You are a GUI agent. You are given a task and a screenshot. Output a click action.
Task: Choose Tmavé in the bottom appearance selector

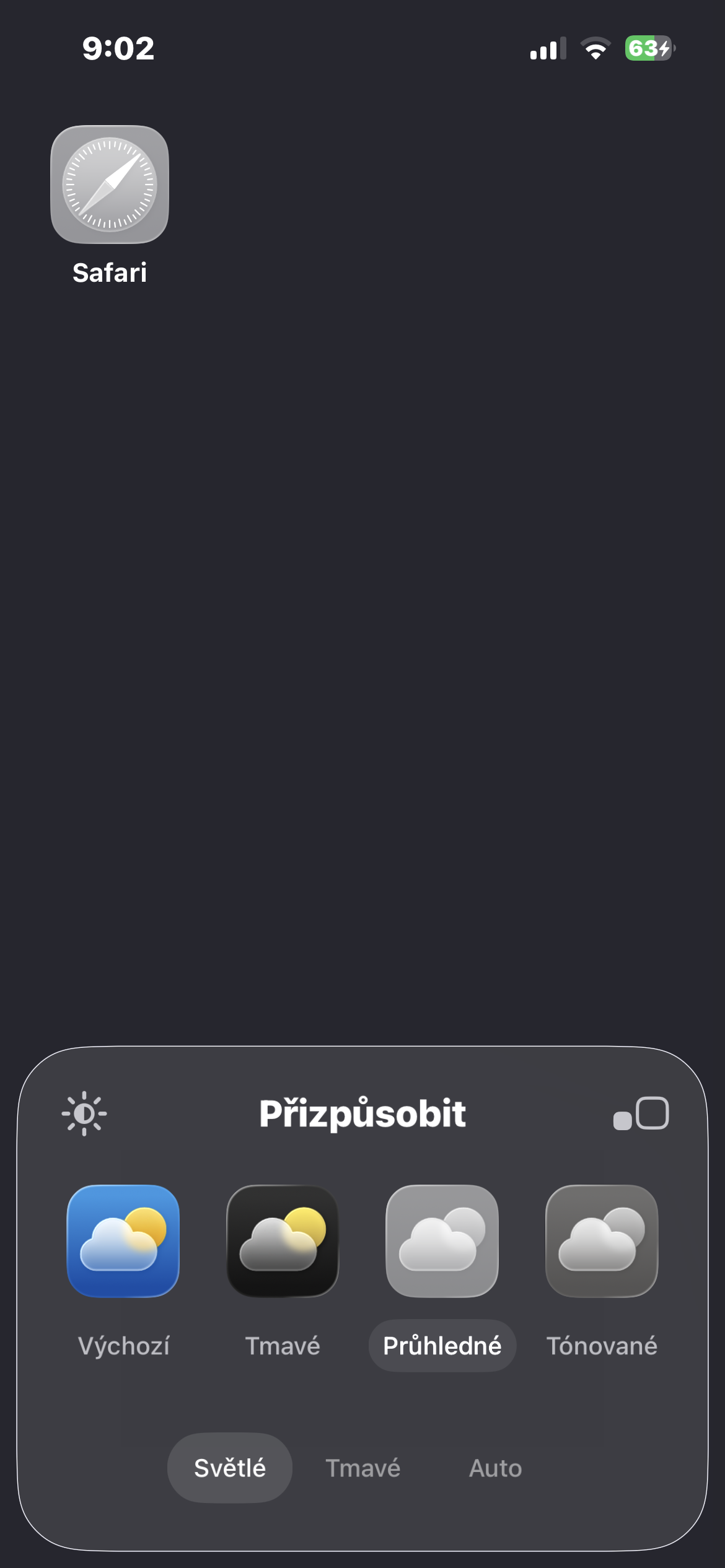point(363,1468)
